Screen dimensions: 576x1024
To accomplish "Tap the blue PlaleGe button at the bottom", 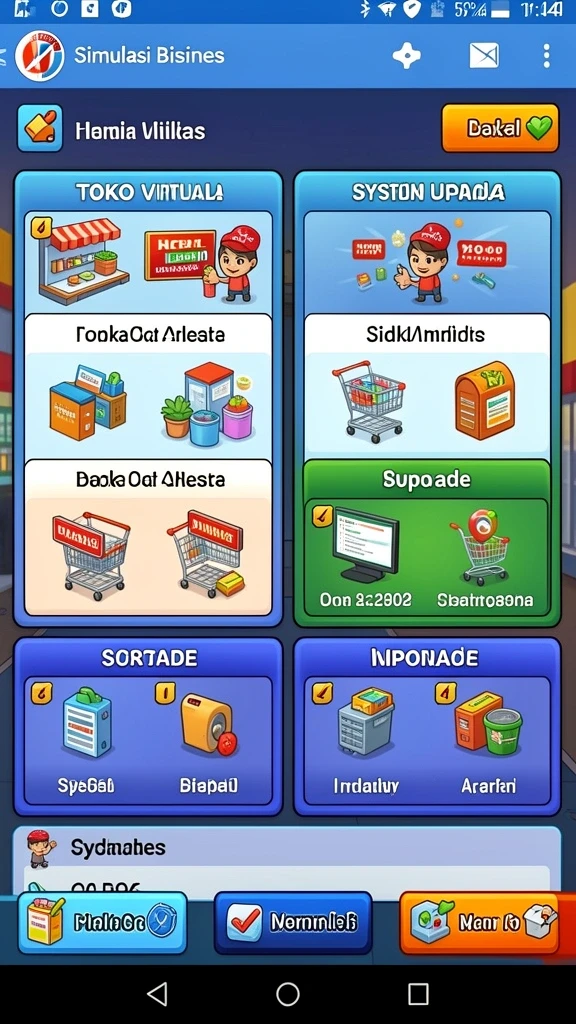I will click(103, 922).
